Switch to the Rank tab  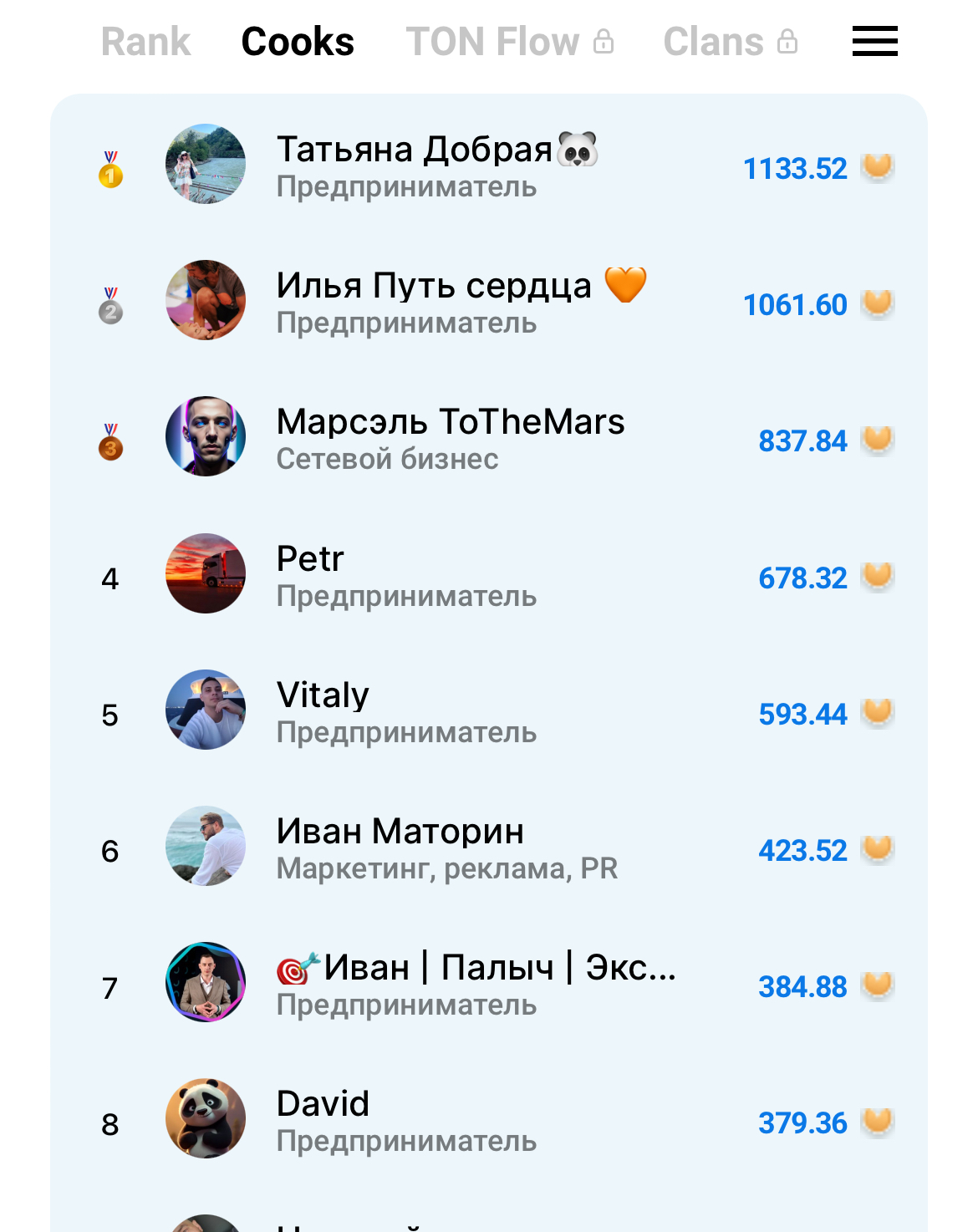pyautogui.click(x=145, y=42)
